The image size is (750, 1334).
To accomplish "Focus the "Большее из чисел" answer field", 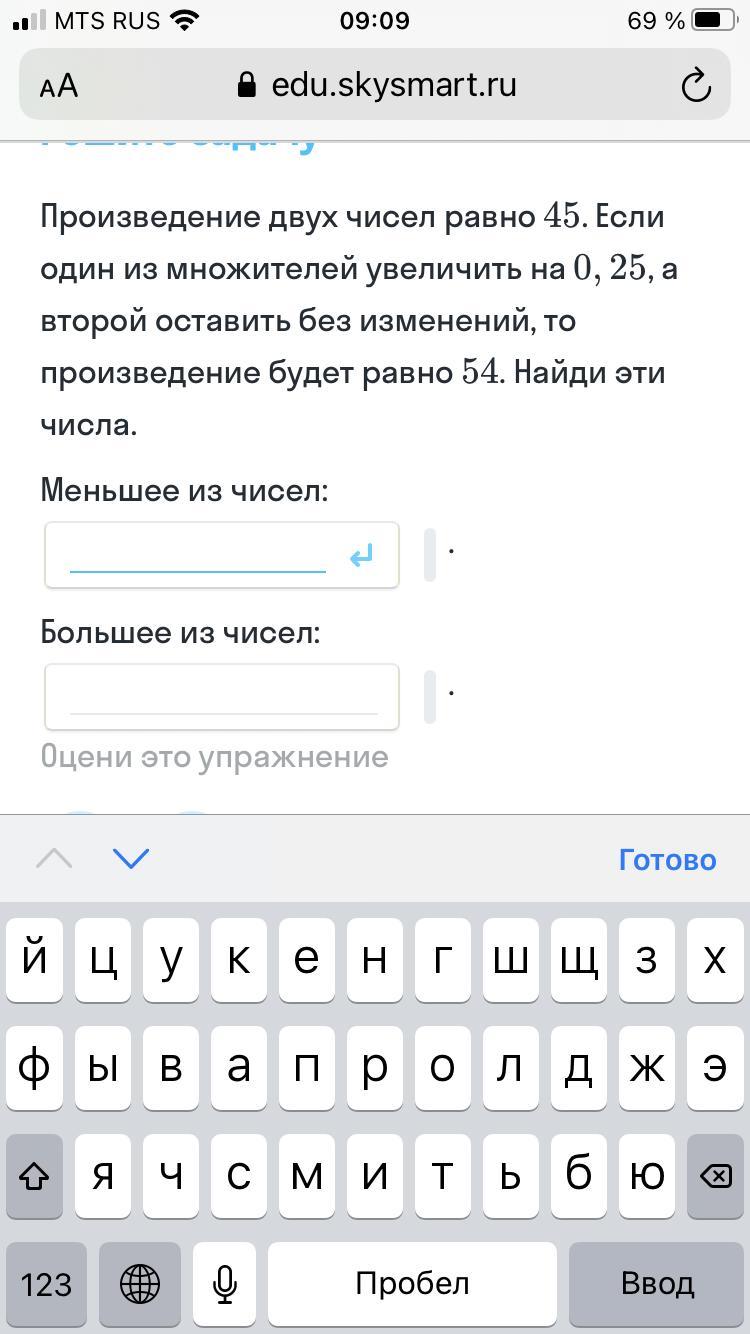I will click(222, 697).
